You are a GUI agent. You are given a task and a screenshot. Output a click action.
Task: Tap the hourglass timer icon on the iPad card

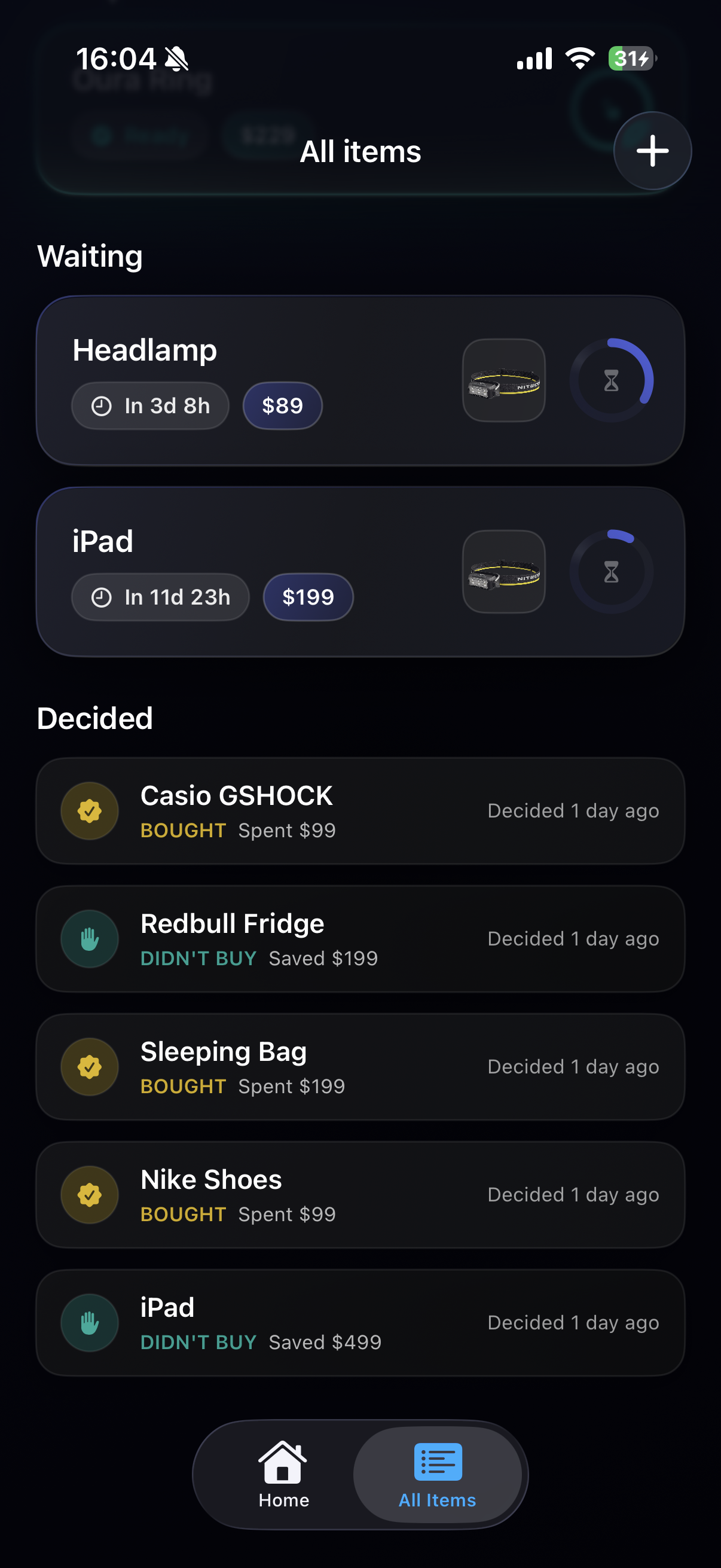tap(611, 571)
